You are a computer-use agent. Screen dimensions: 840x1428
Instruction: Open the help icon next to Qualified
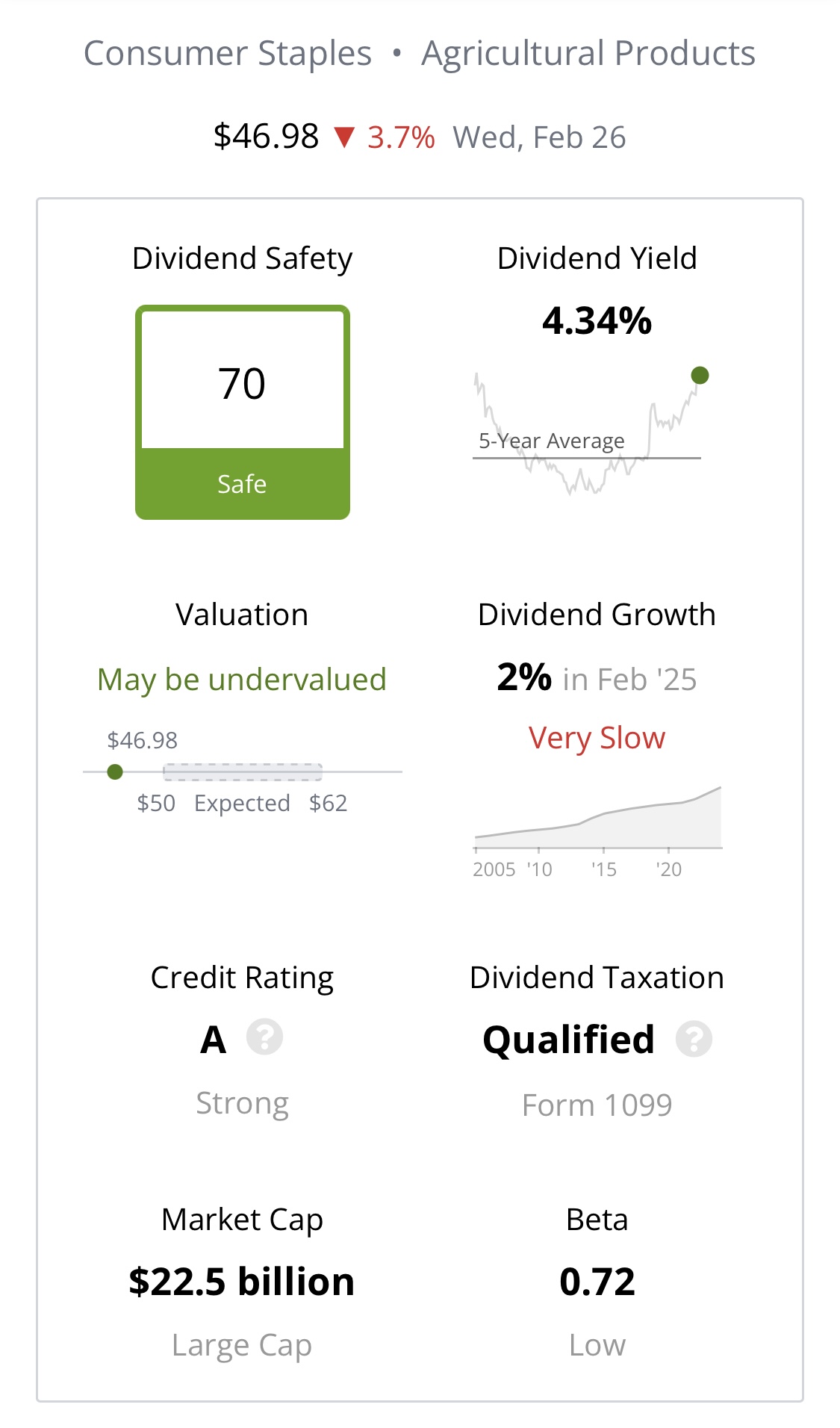694,1039
